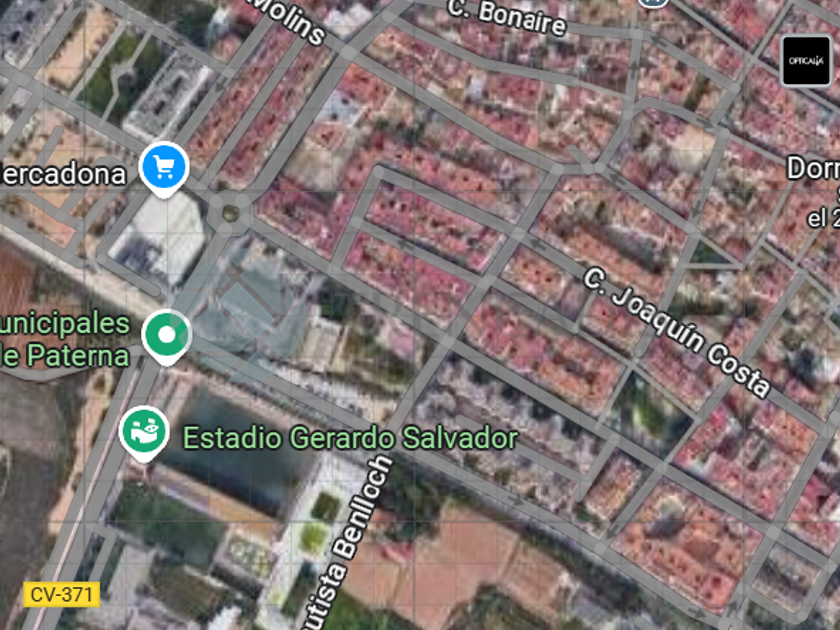Open the Opticalia store marker
This screenshot has width=840, height=630.
click(x=805, y=61)
